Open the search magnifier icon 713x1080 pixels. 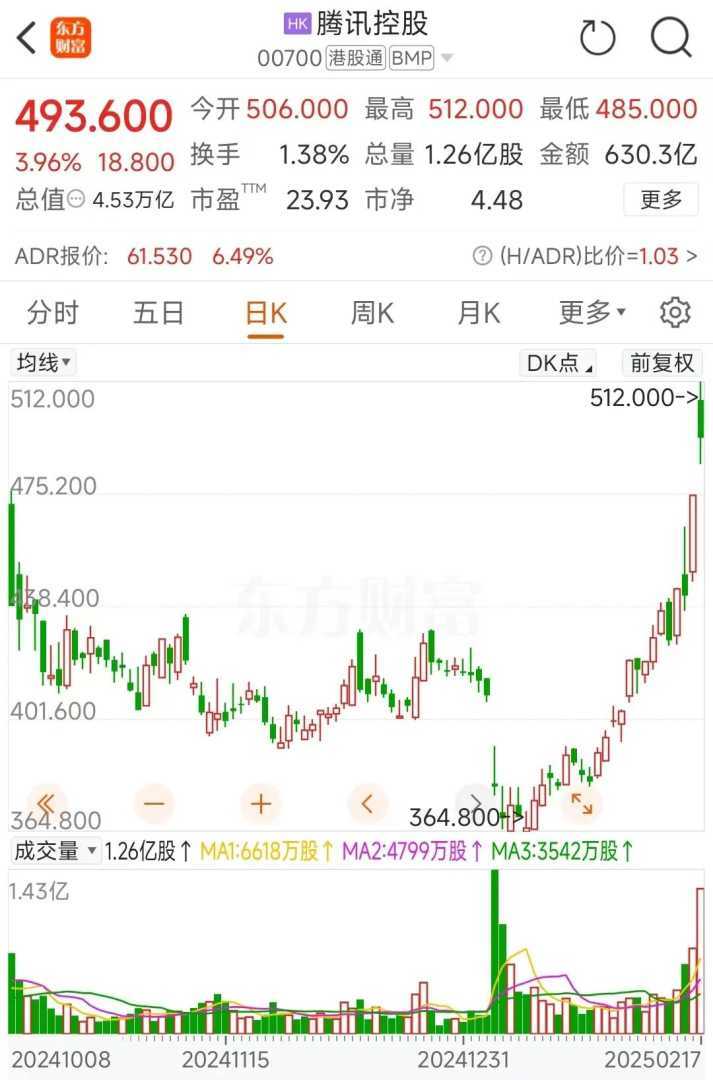coord(671,38)
